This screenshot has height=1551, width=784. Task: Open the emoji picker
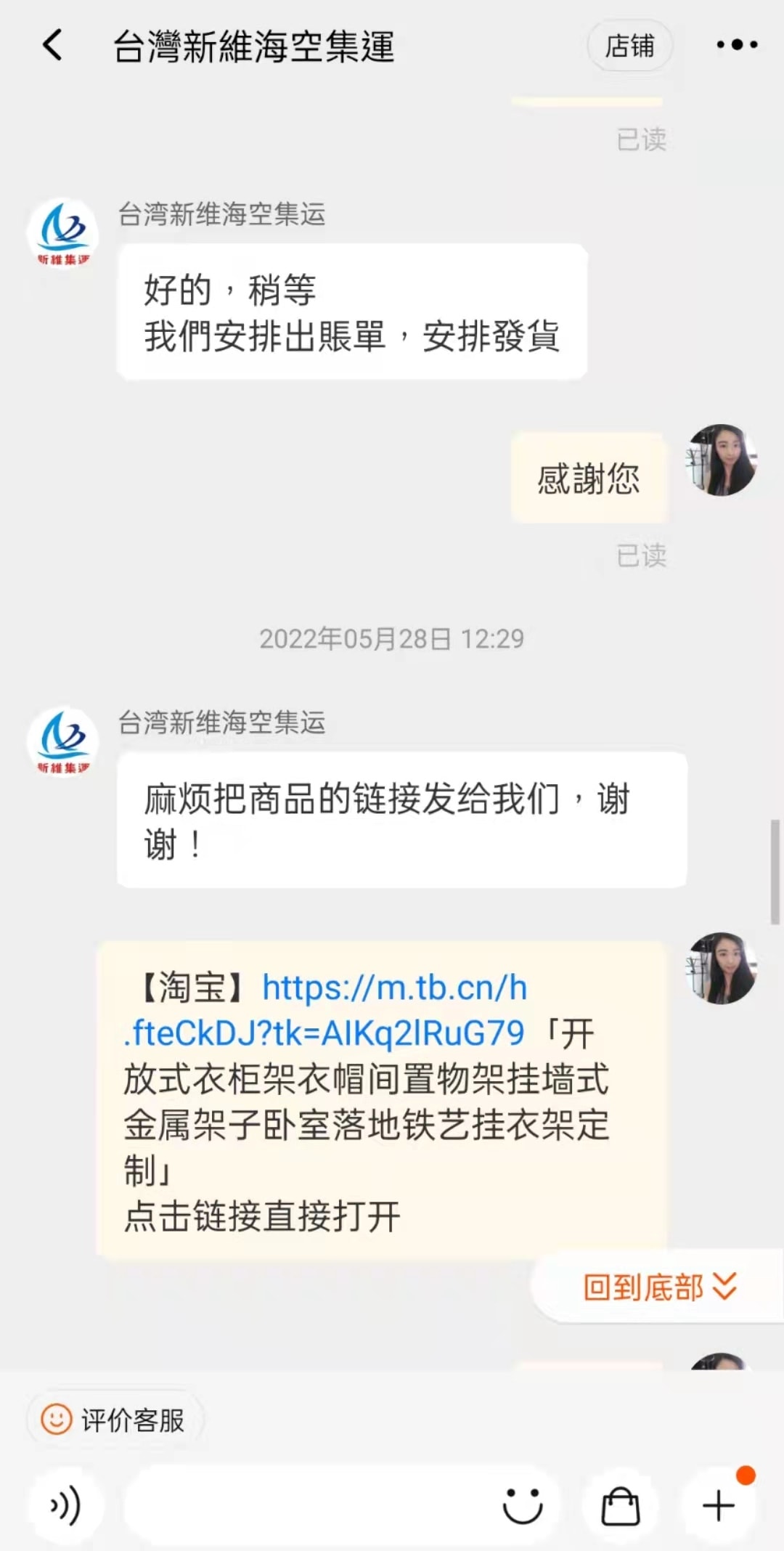pyautogui.click(x=523, y=1506)
